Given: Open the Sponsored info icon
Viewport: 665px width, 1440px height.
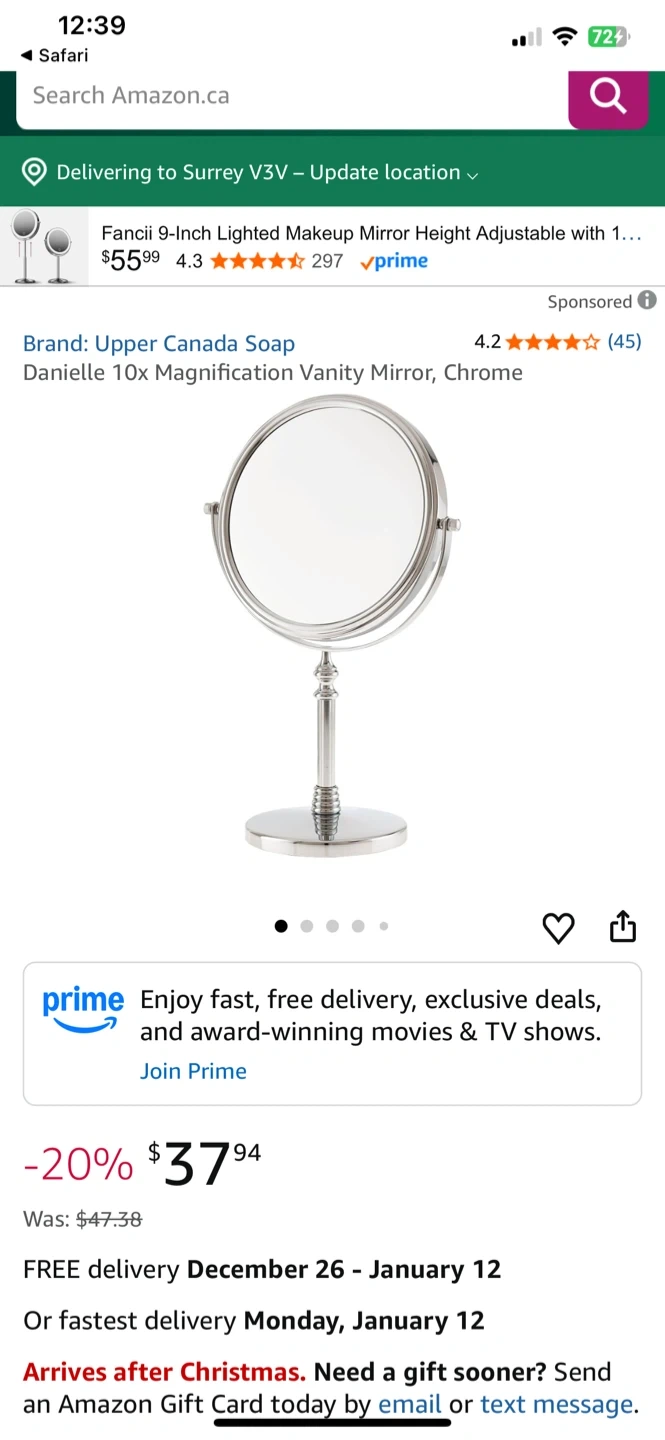Looking at the screenshot, I should tap(647, 300).
